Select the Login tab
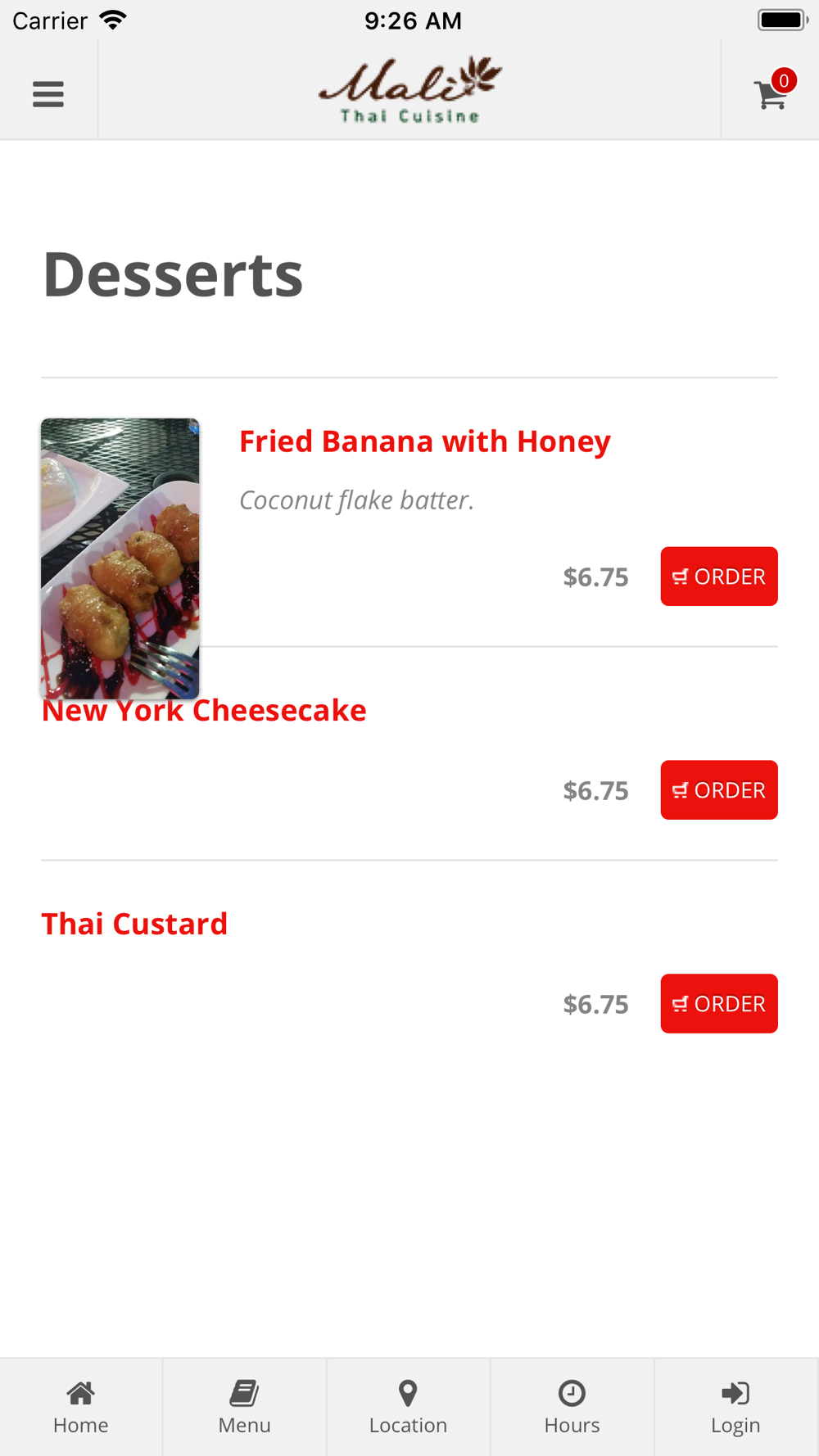 (x=736, y=1407)
